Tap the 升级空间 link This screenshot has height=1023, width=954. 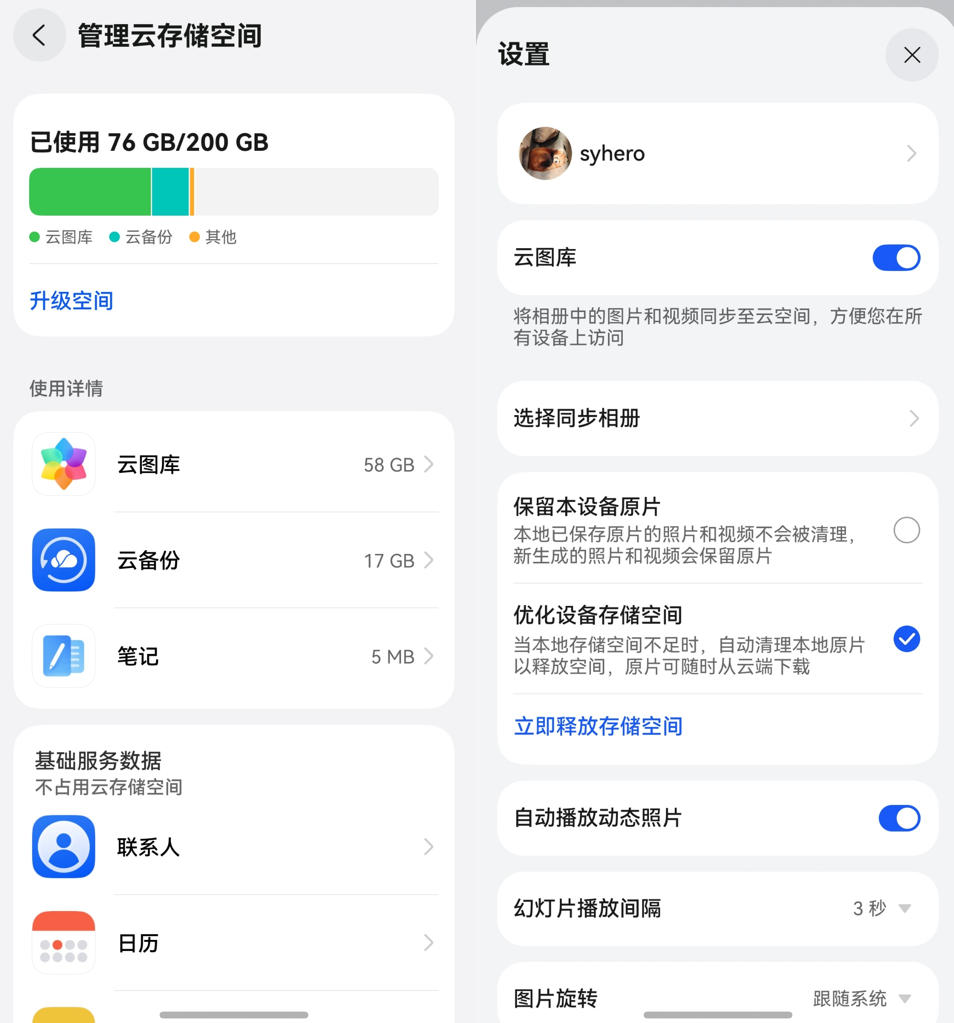click(x=71, y=301)
